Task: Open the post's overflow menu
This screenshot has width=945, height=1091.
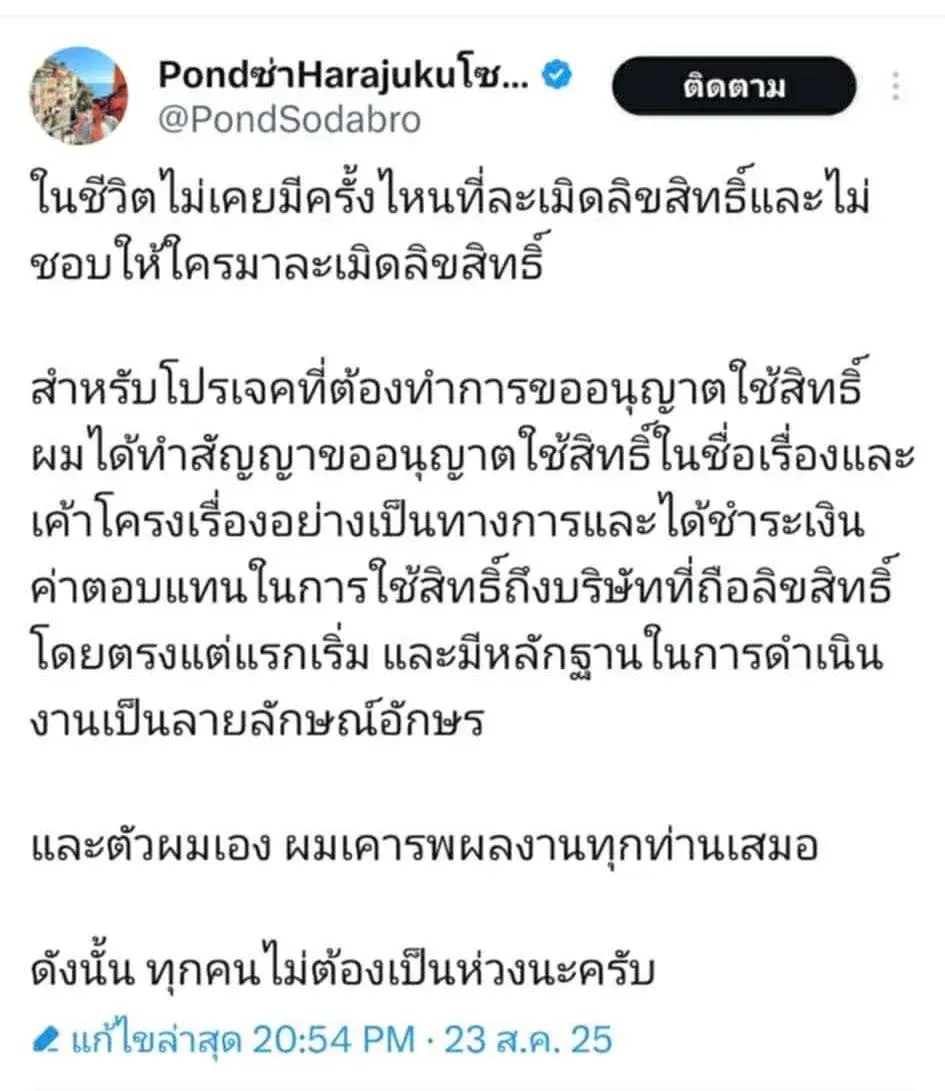Action: 896,86
